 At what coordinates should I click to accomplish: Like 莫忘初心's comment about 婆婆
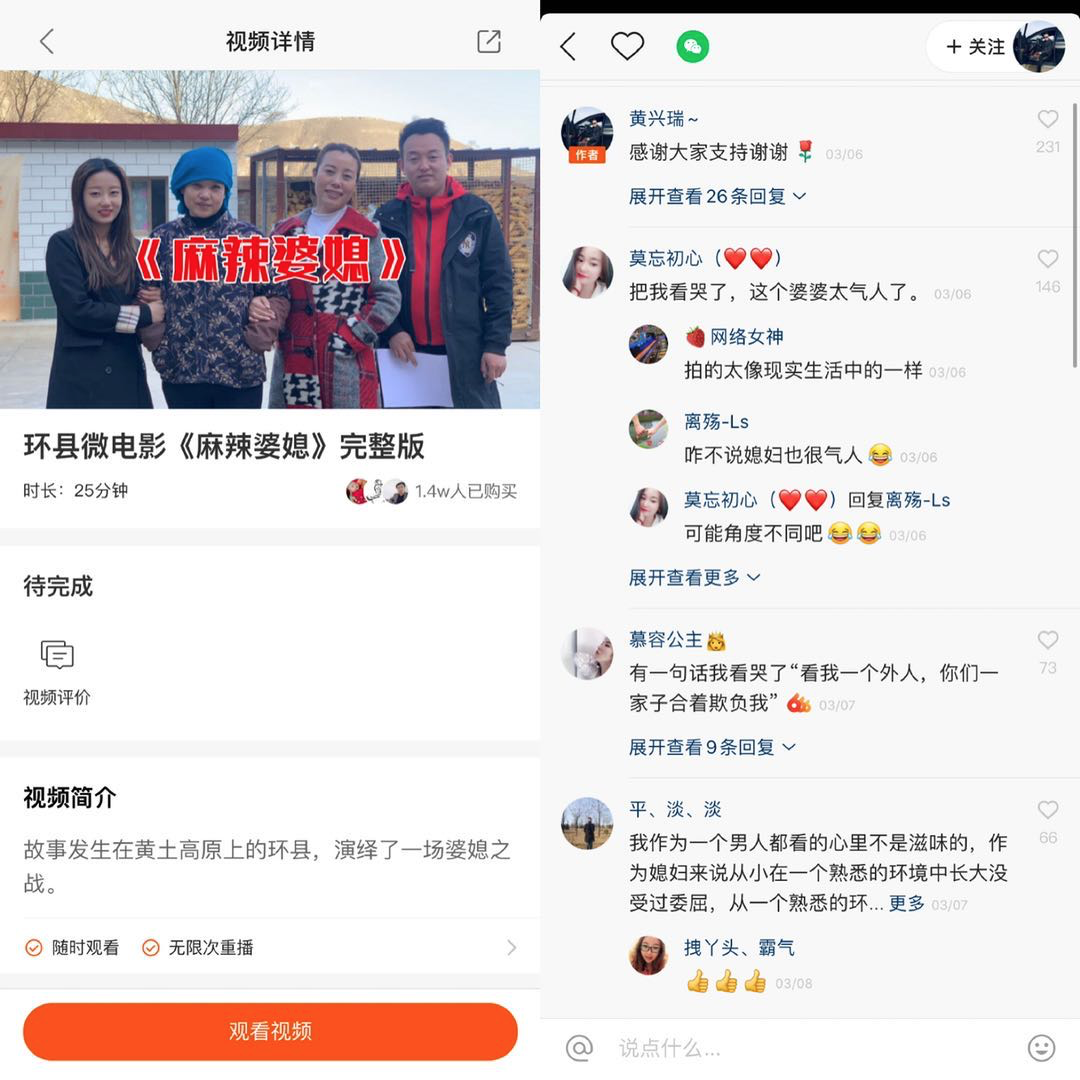(1047, 261)
